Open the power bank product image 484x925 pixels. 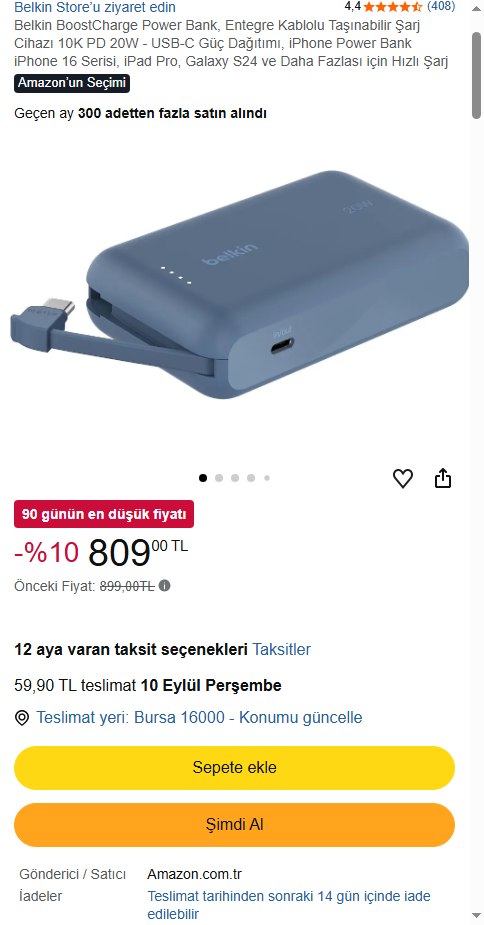point(240,284)
